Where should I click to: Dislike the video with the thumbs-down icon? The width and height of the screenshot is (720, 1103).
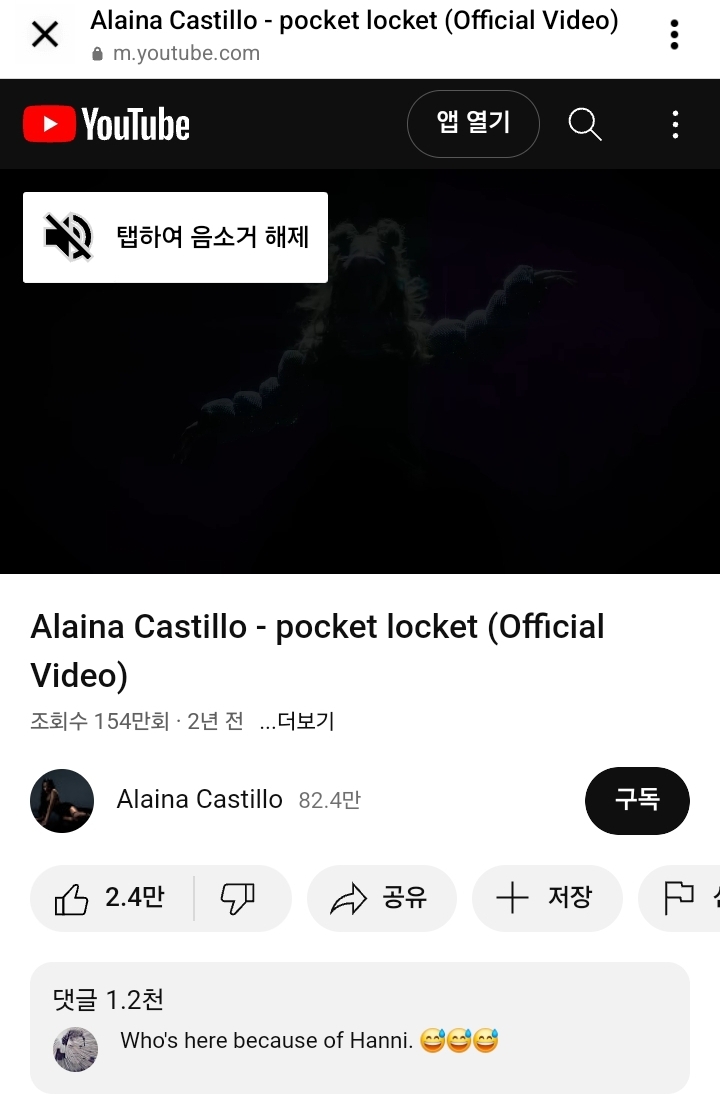240,898
